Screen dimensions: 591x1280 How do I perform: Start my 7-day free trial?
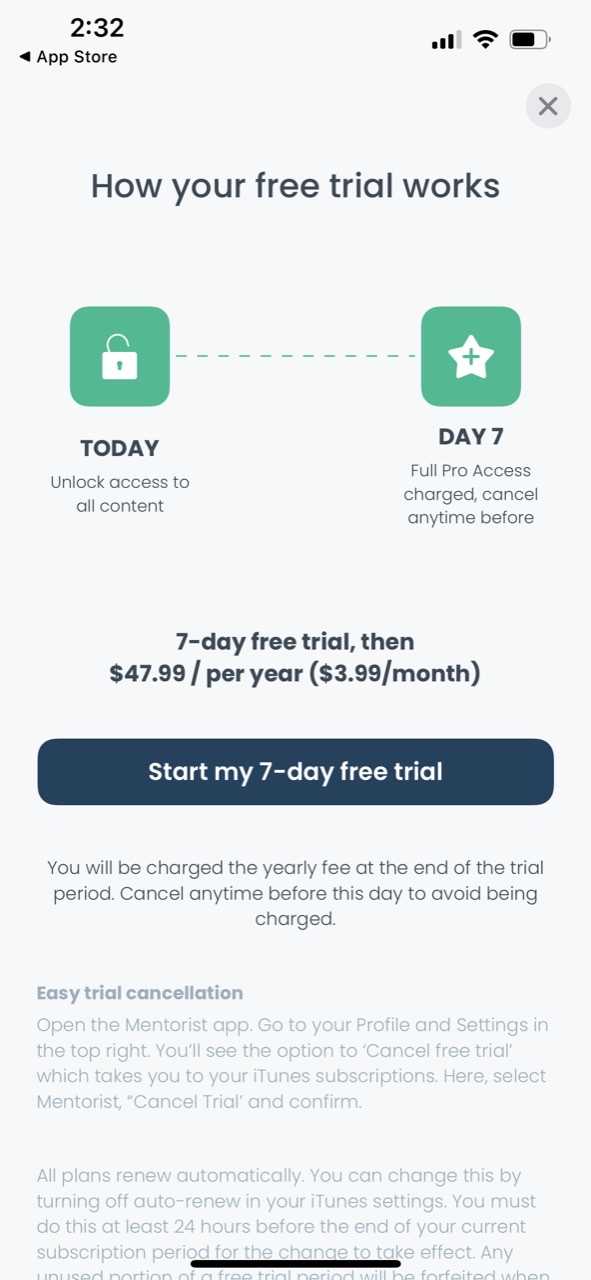[295, 772]
